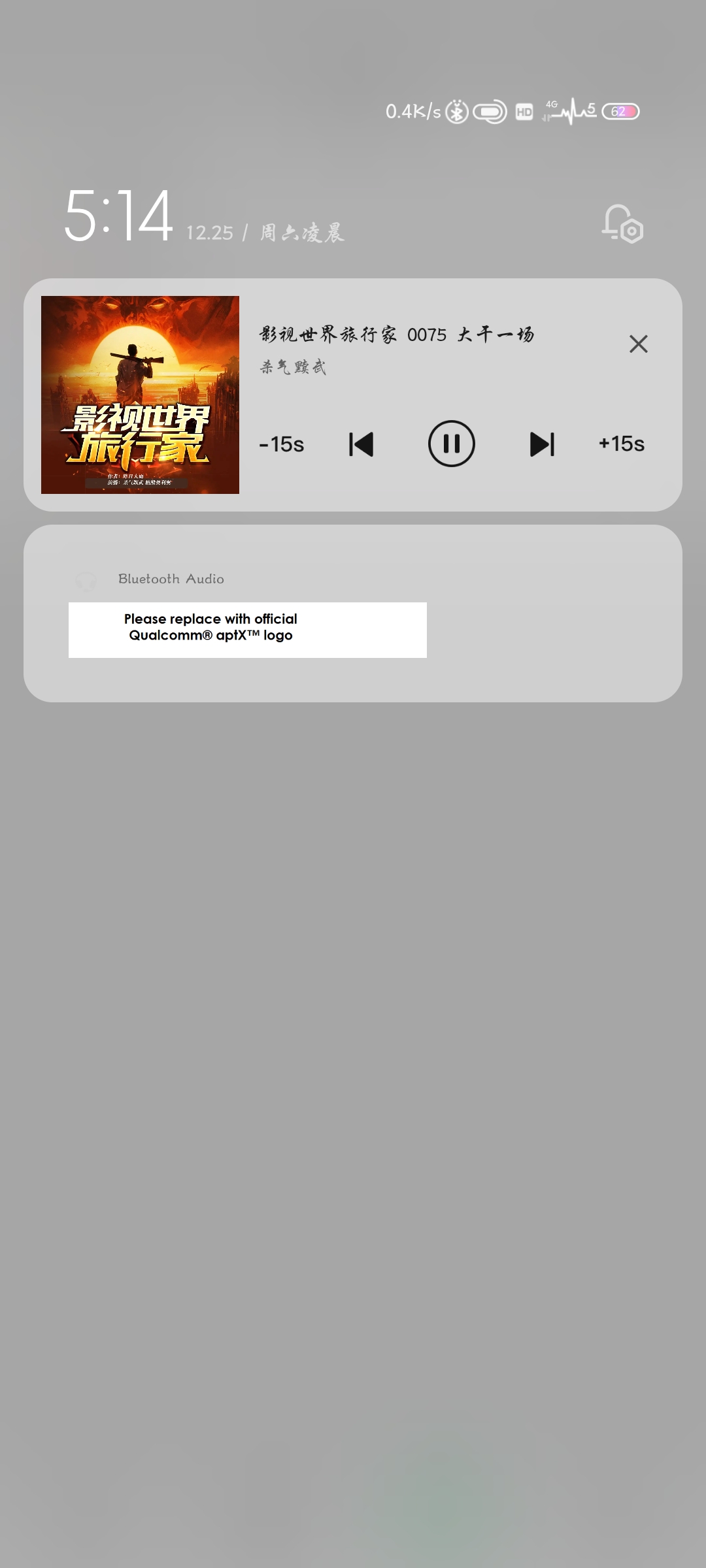Screen dimensions: 706x1568
Task: Dismiss the media player notification
Action: (x=639, y=344)
